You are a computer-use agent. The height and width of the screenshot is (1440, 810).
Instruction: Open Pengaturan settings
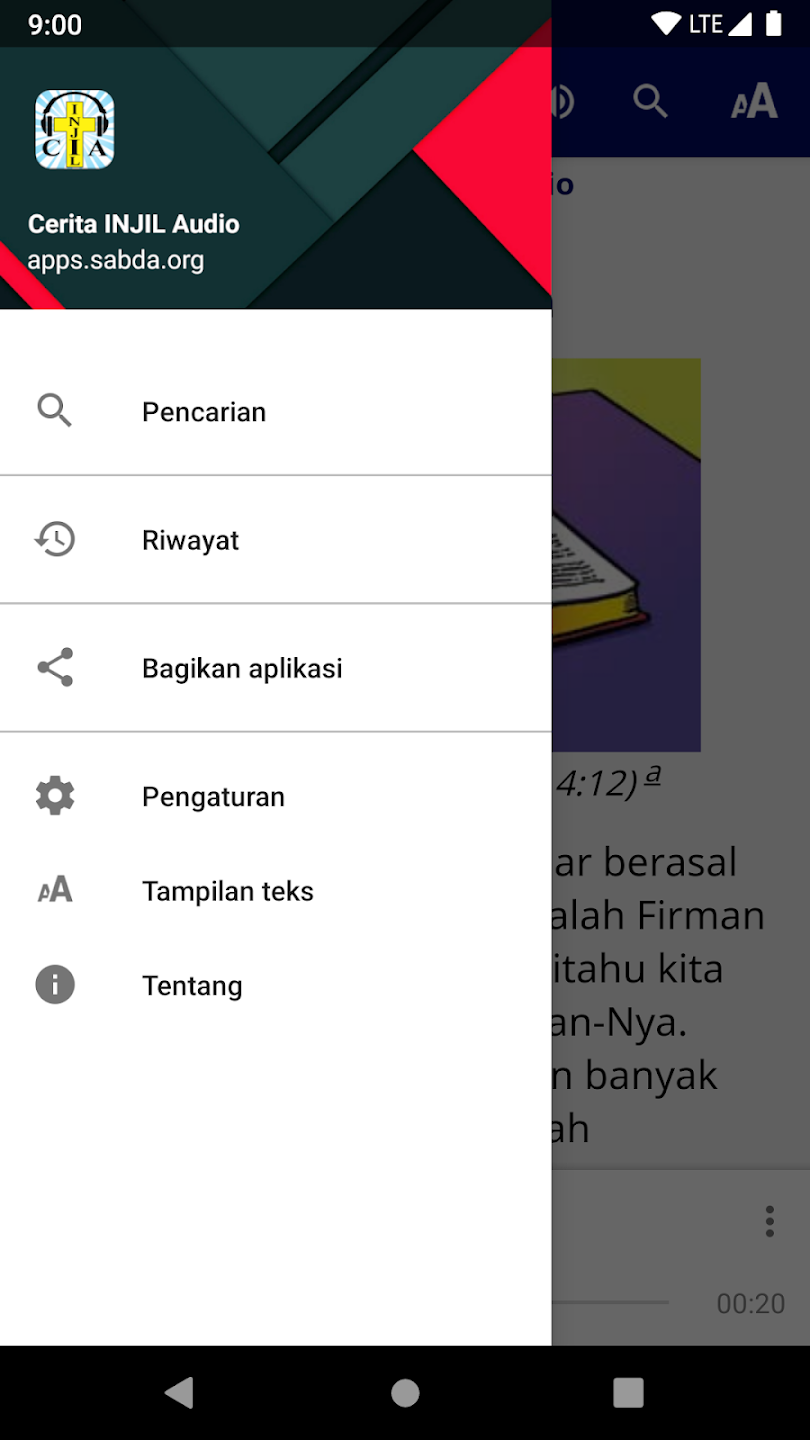click(213, 797)
